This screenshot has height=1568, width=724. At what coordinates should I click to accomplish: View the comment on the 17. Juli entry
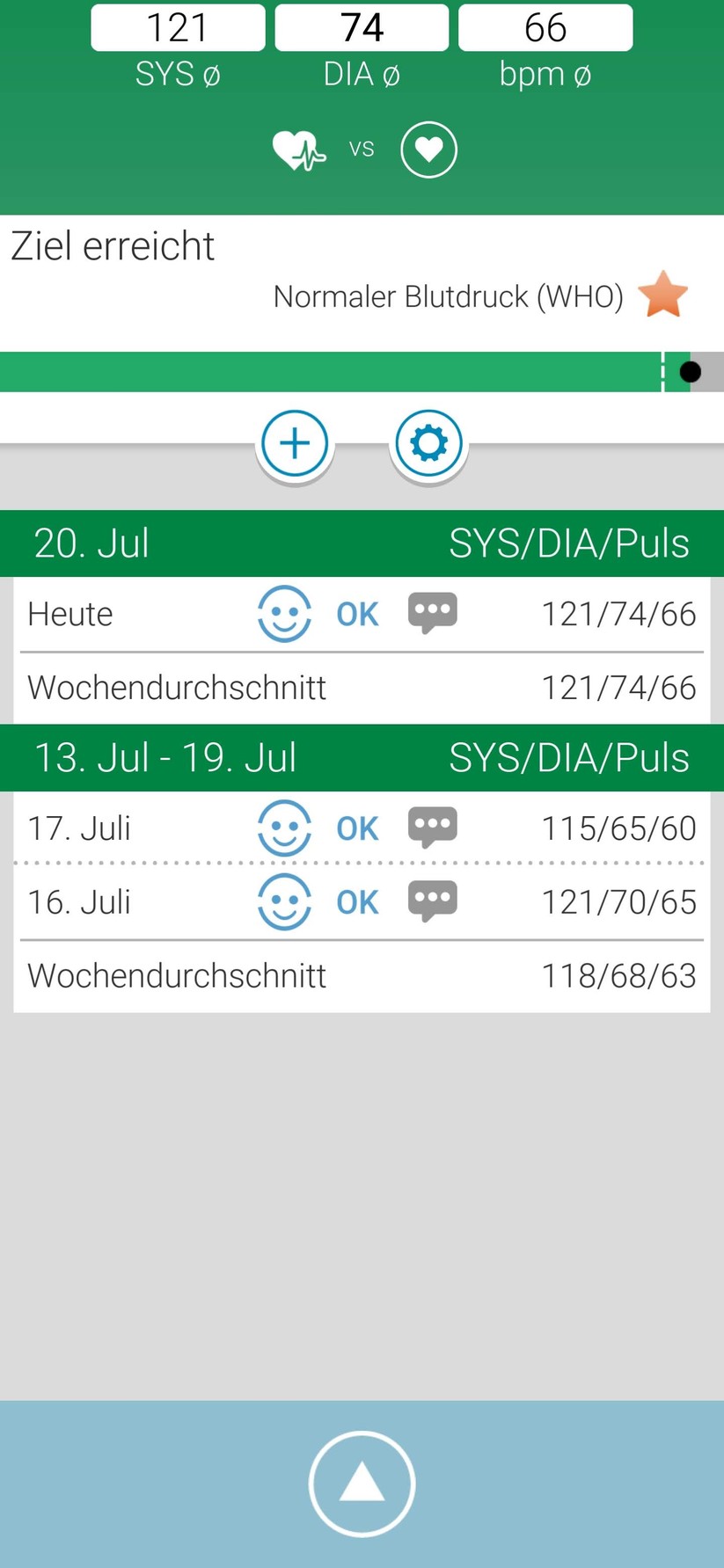432,828
